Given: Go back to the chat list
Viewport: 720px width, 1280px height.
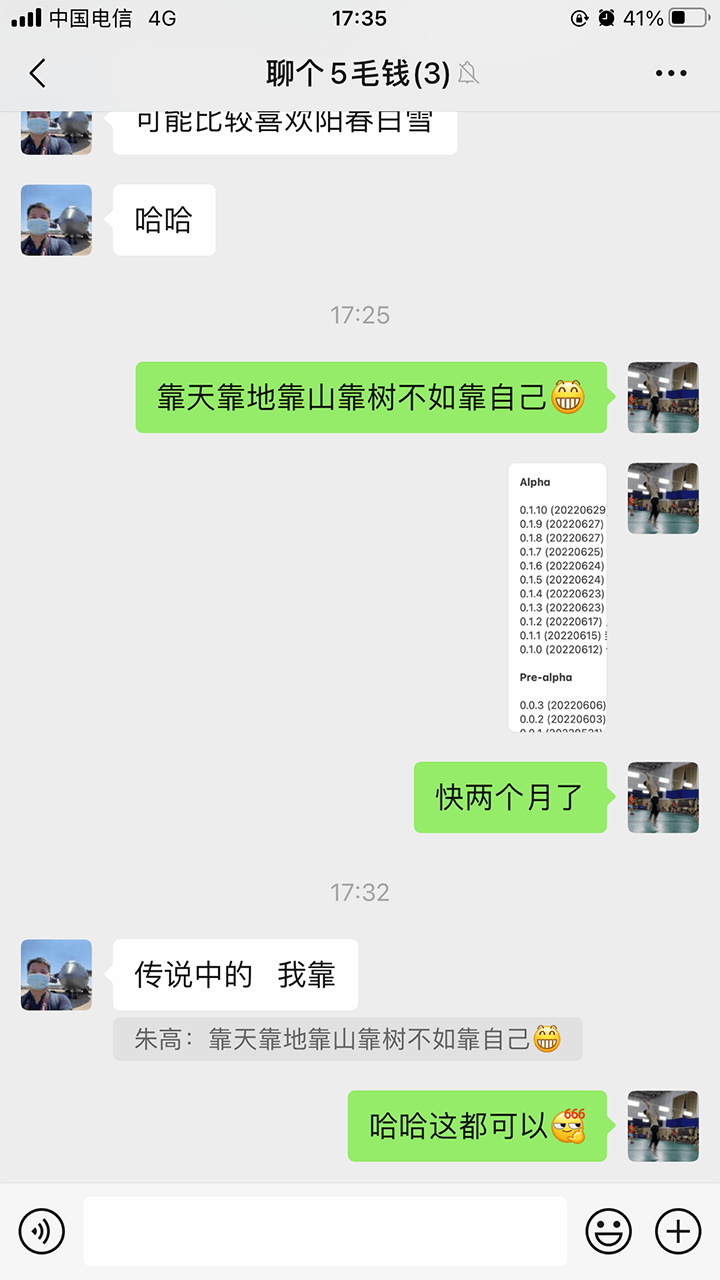Looking at the screenshot, I should click(38, 73).
